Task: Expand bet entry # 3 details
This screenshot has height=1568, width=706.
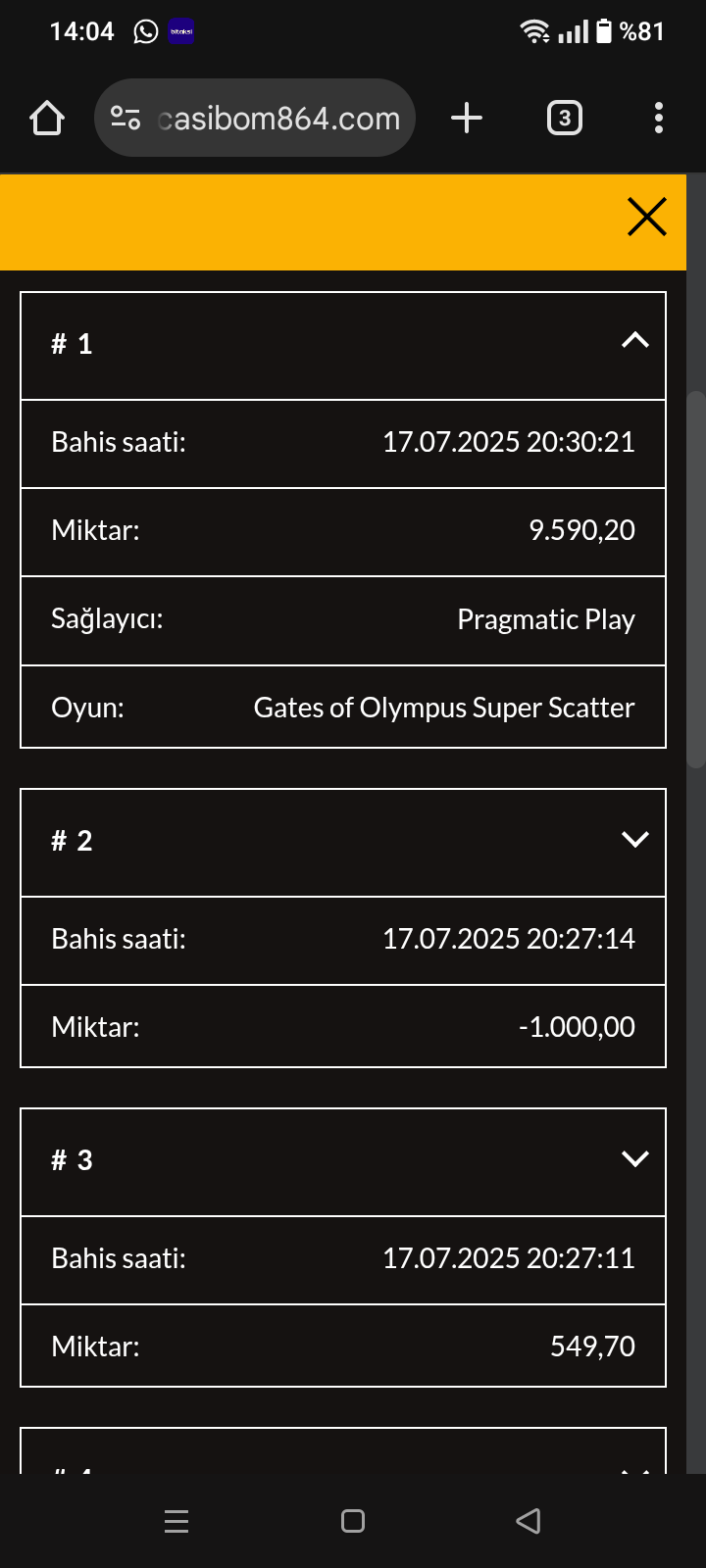Action: point(634,1159)
